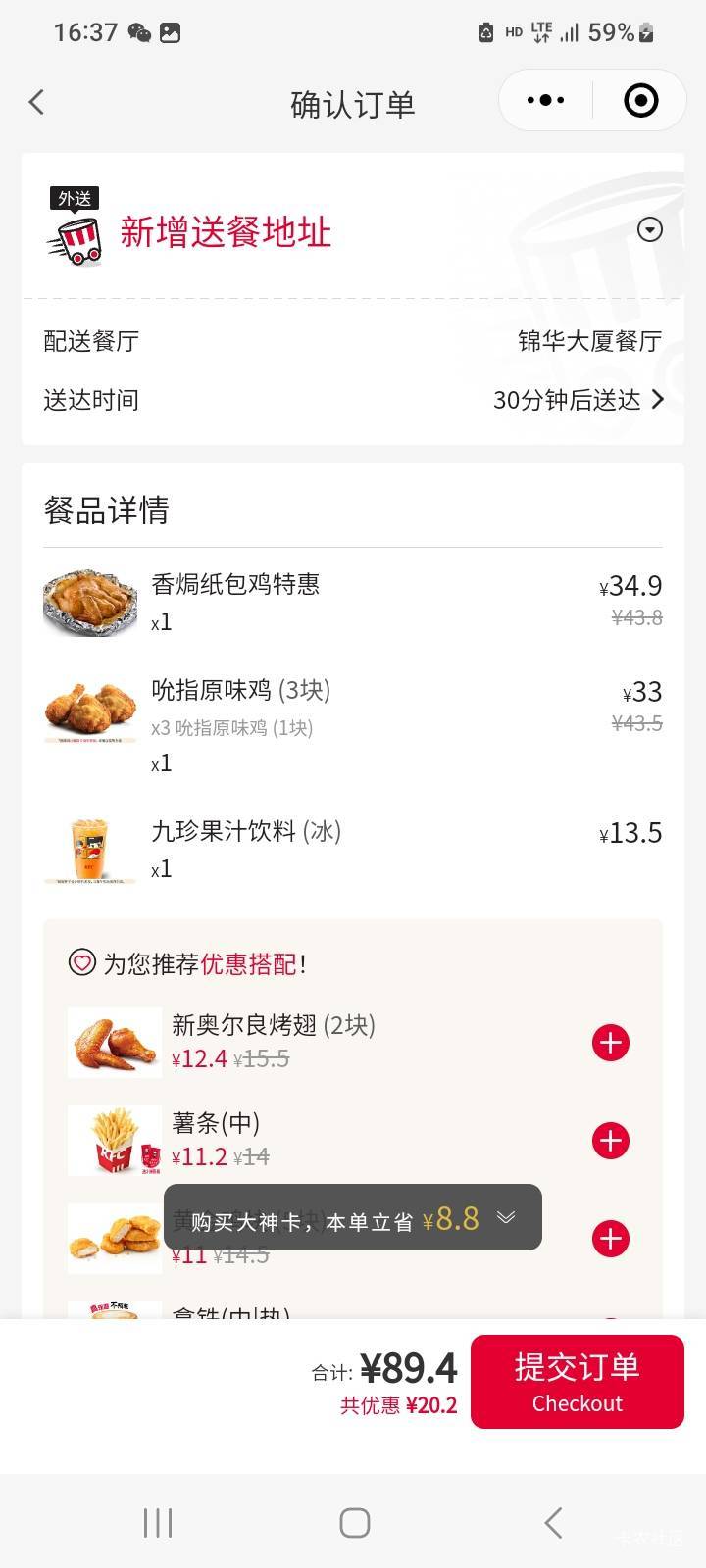The height and width of the screenshot is (1568, 706).
Task: Expand the 大神卡 savings banner
Action: 506,1217
